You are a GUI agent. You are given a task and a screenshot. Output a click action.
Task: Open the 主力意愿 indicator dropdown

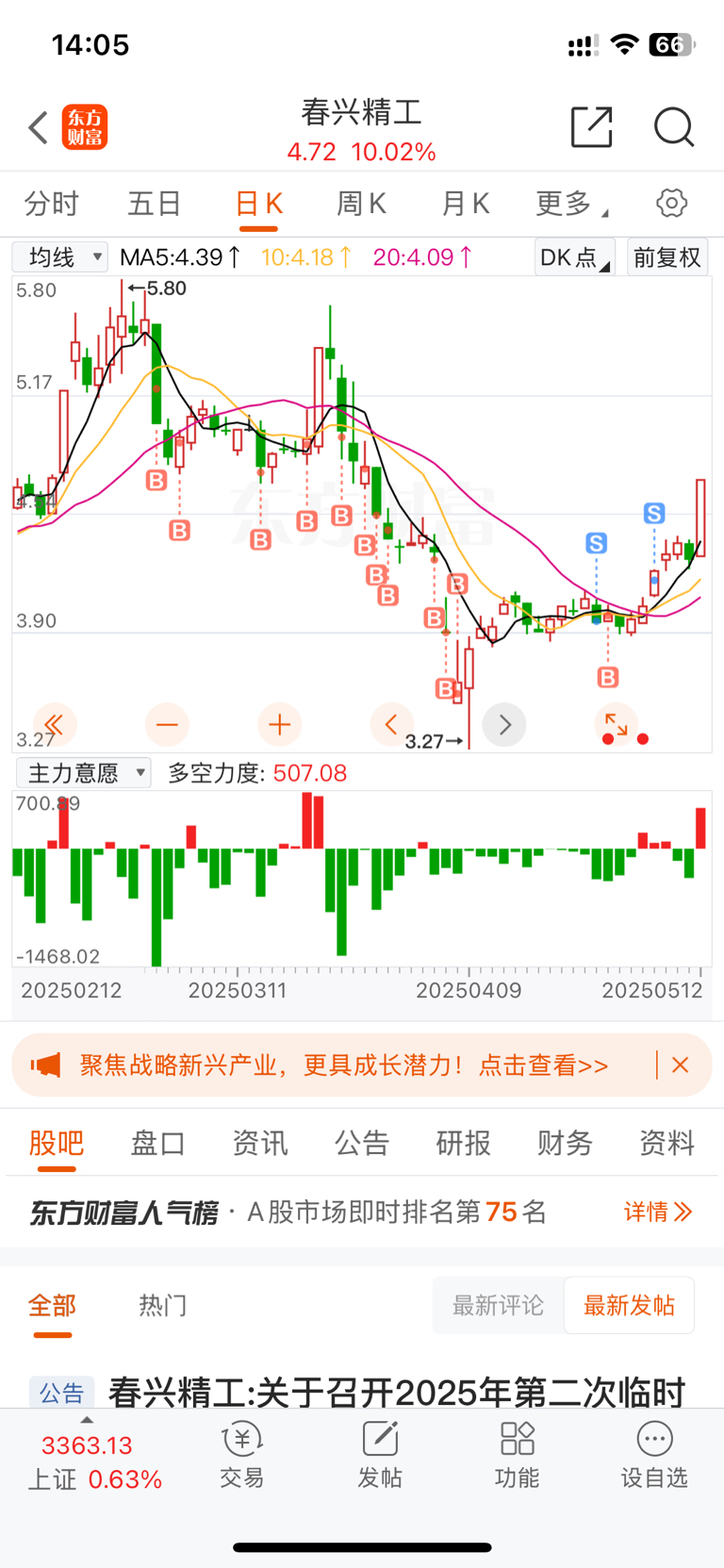(x=83, y=773)
